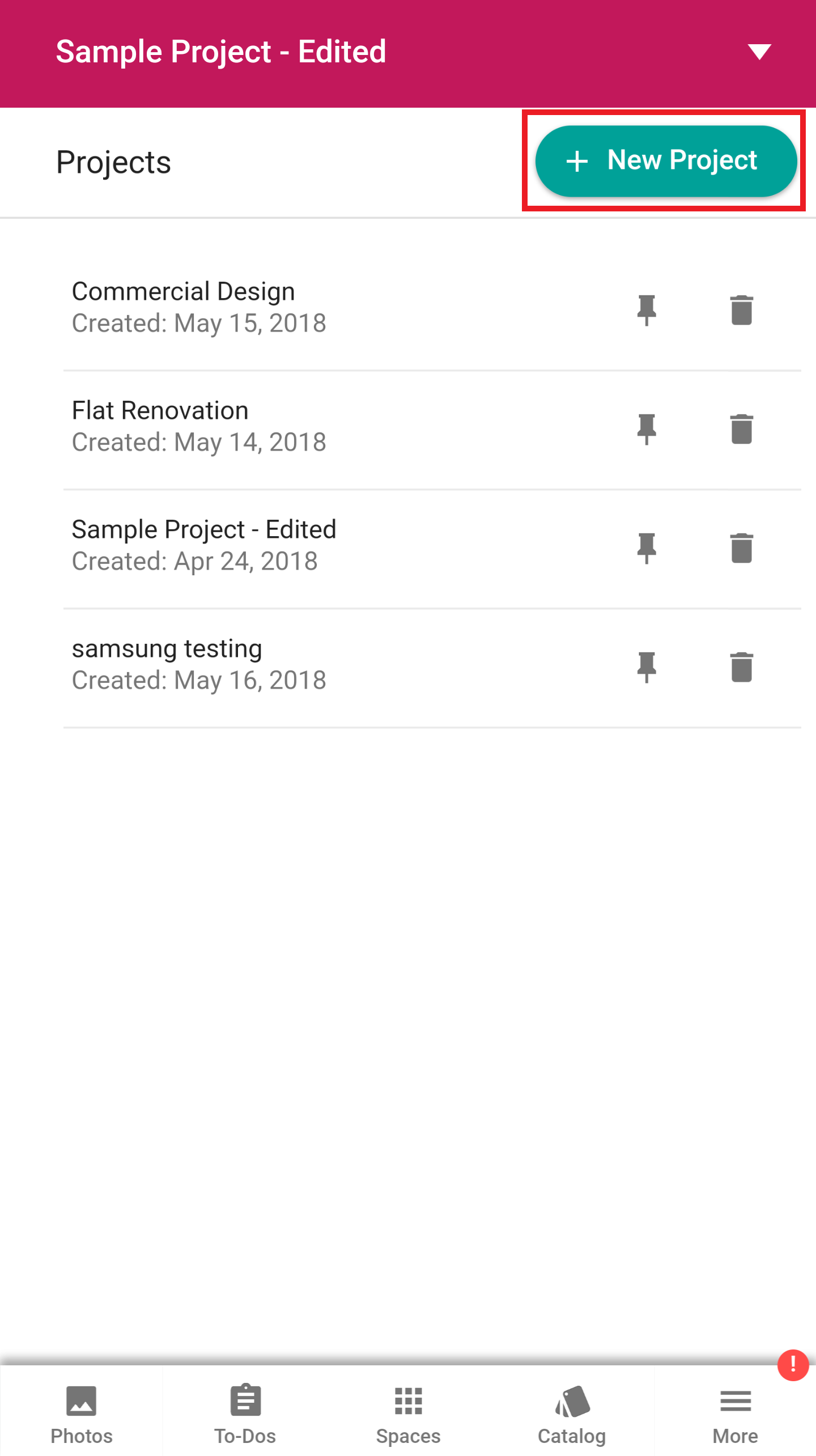Open the Commercial Design project
The height and width of the screenshot is (1456, 816).
point(198,307)
